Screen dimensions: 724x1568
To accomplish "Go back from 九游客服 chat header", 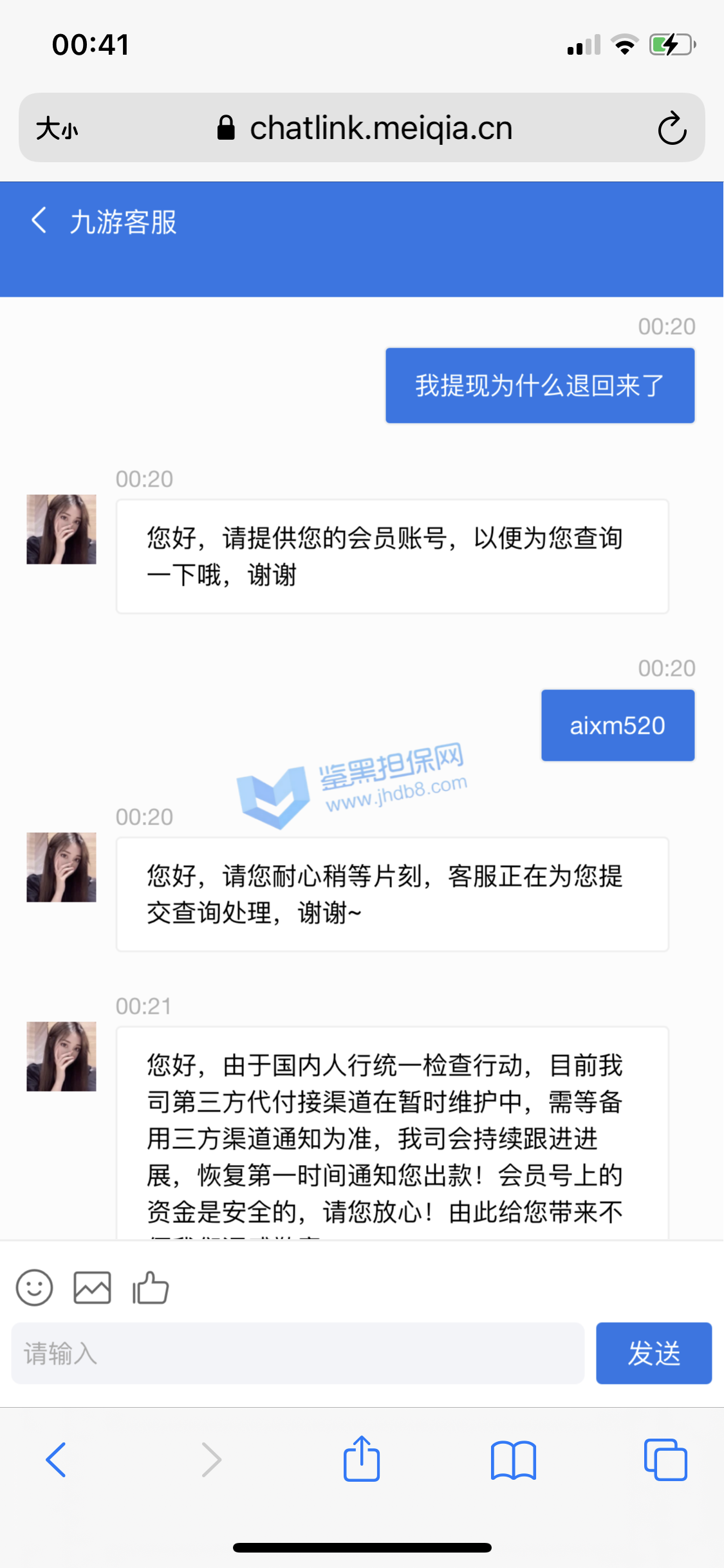I will click(39, 221).
